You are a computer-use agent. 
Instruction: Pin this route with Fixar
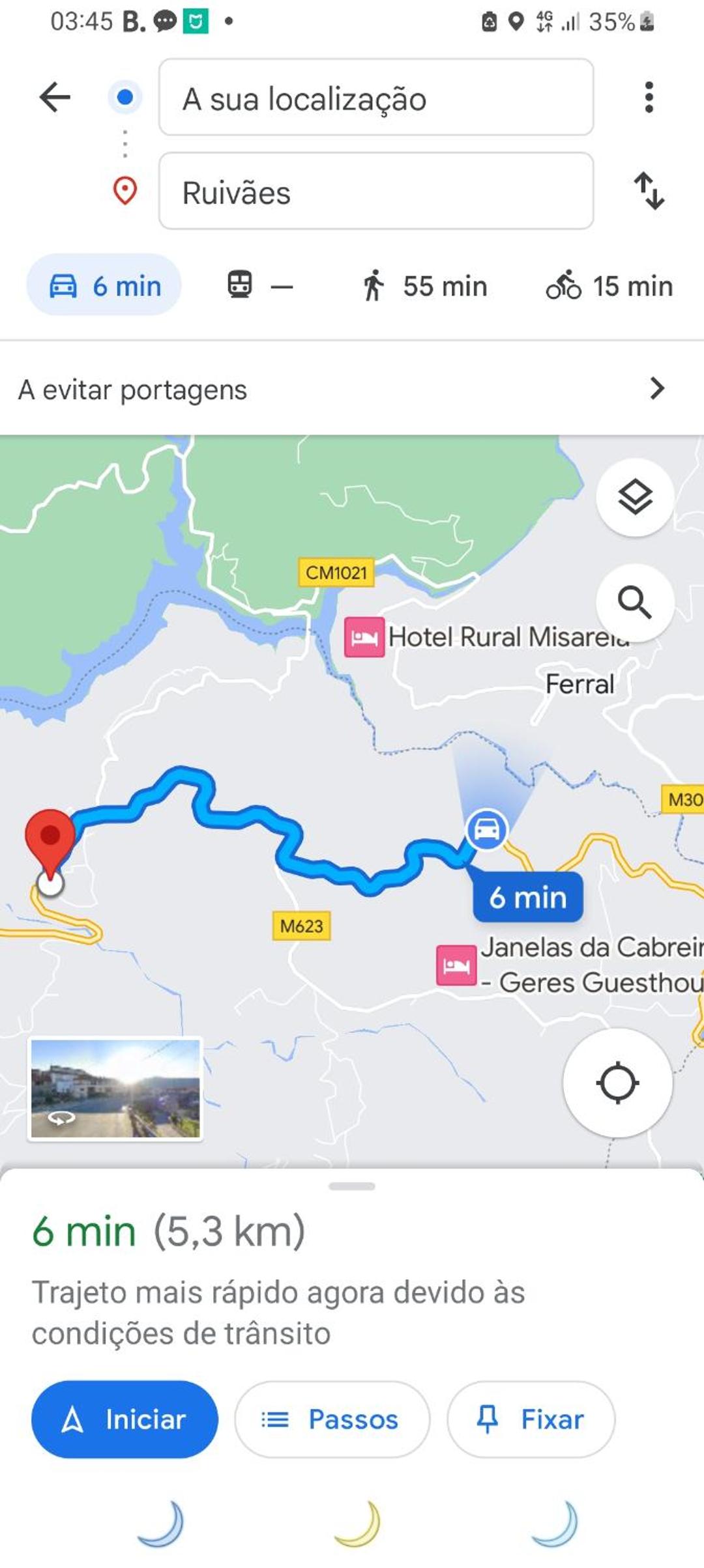pyautogui.click(x=531, y=1419)
